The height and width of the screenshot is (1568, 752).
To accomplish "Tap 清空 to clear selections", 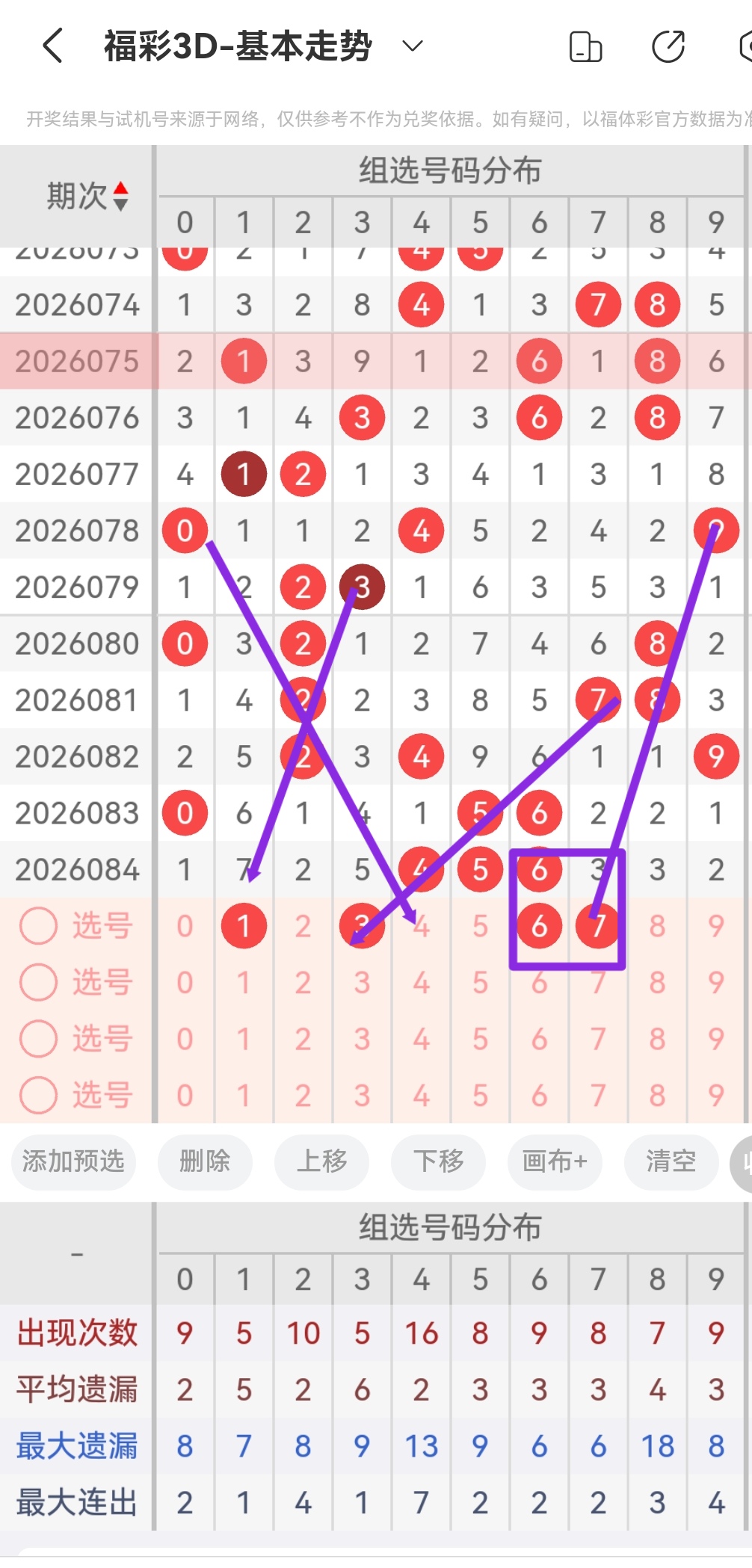I will pos(671,1161).
